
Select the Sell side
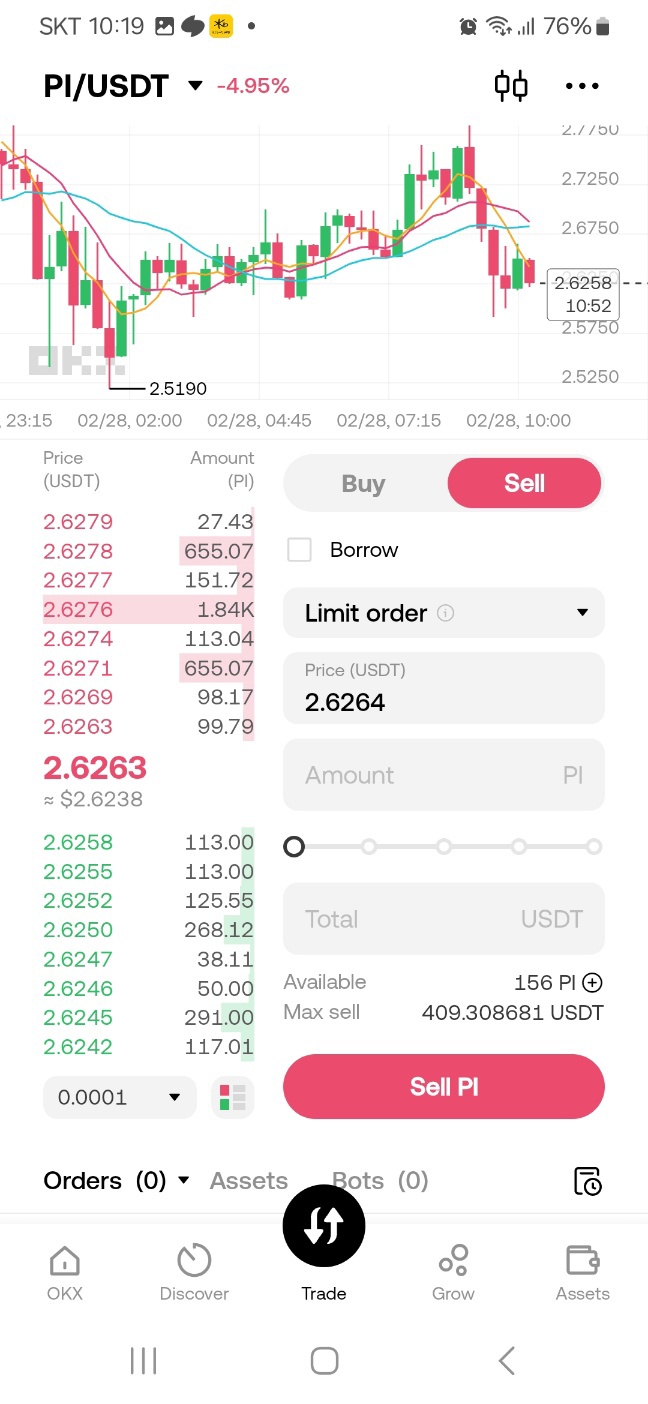[524, 484]
